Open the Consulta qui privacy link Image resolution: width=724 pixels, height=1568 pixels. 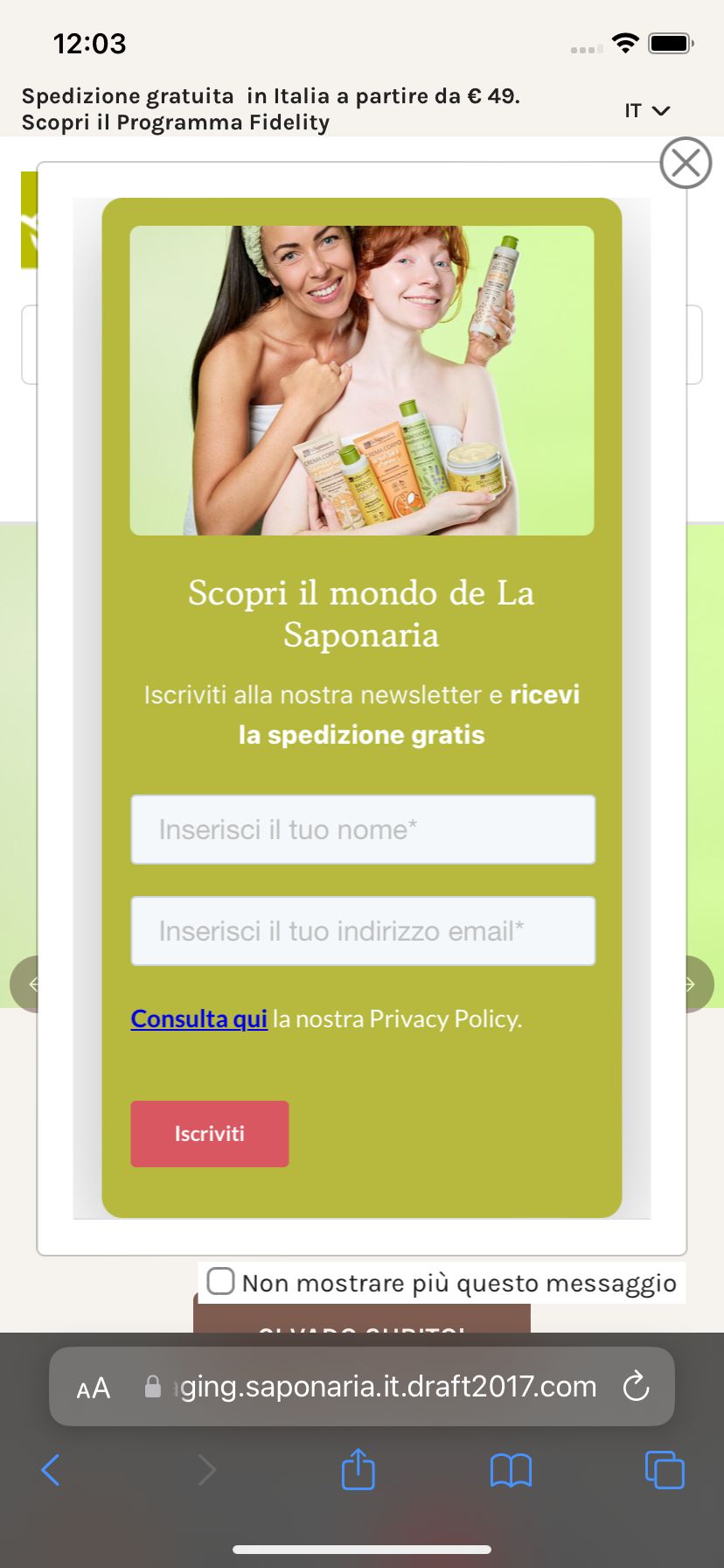[199, 1018]
